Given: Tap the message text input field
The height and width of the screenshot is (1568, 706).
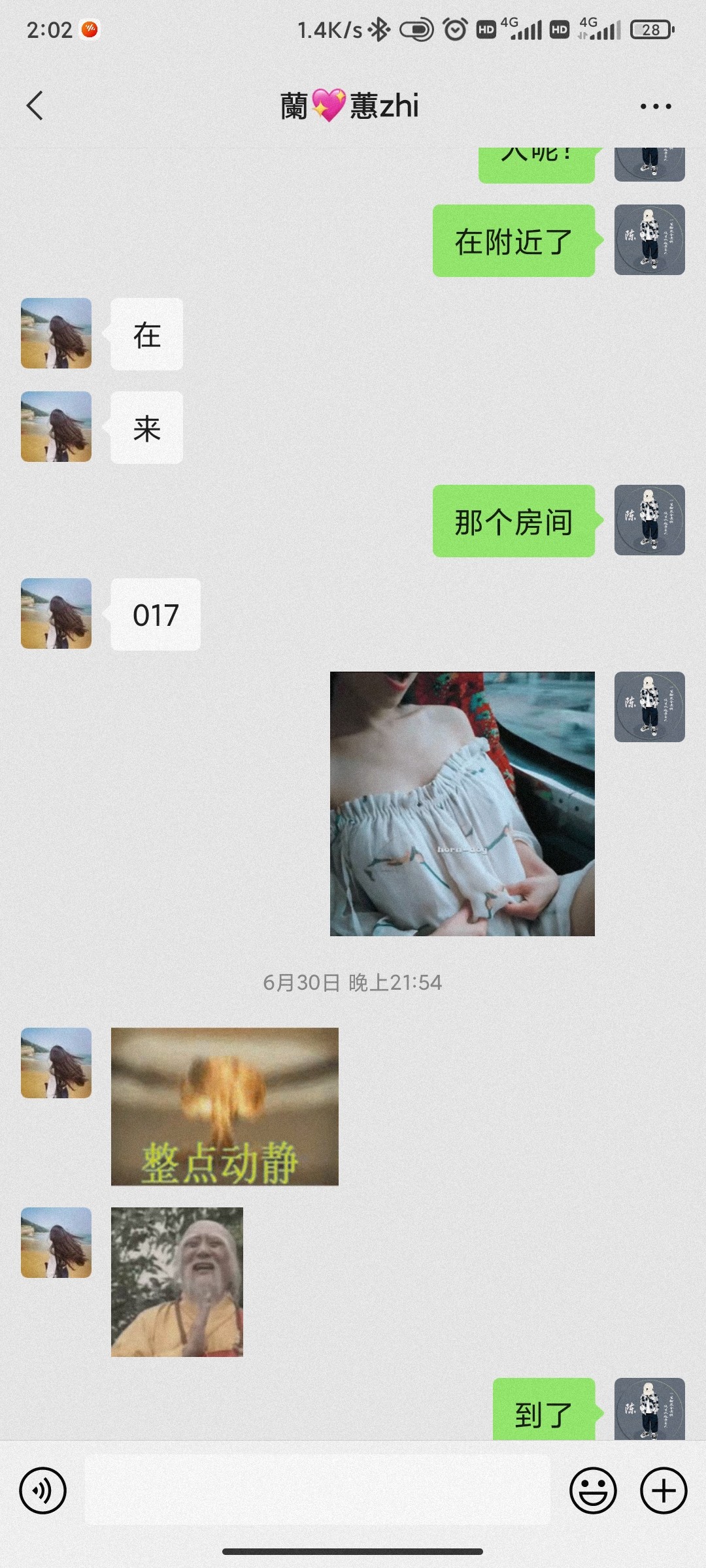Looking at the screenshot, I should tap(318, 1490).
